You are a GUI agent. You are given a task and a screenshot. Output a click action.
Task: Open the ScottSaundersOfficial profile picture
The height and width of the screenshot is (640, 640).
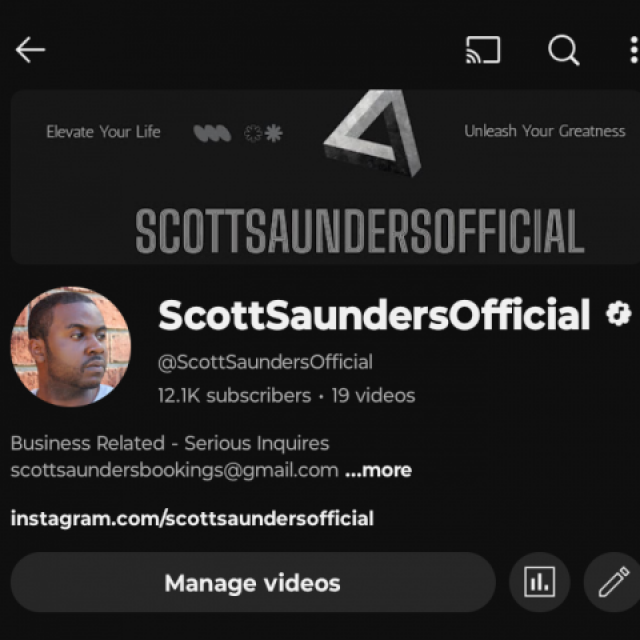coord(70,347)
